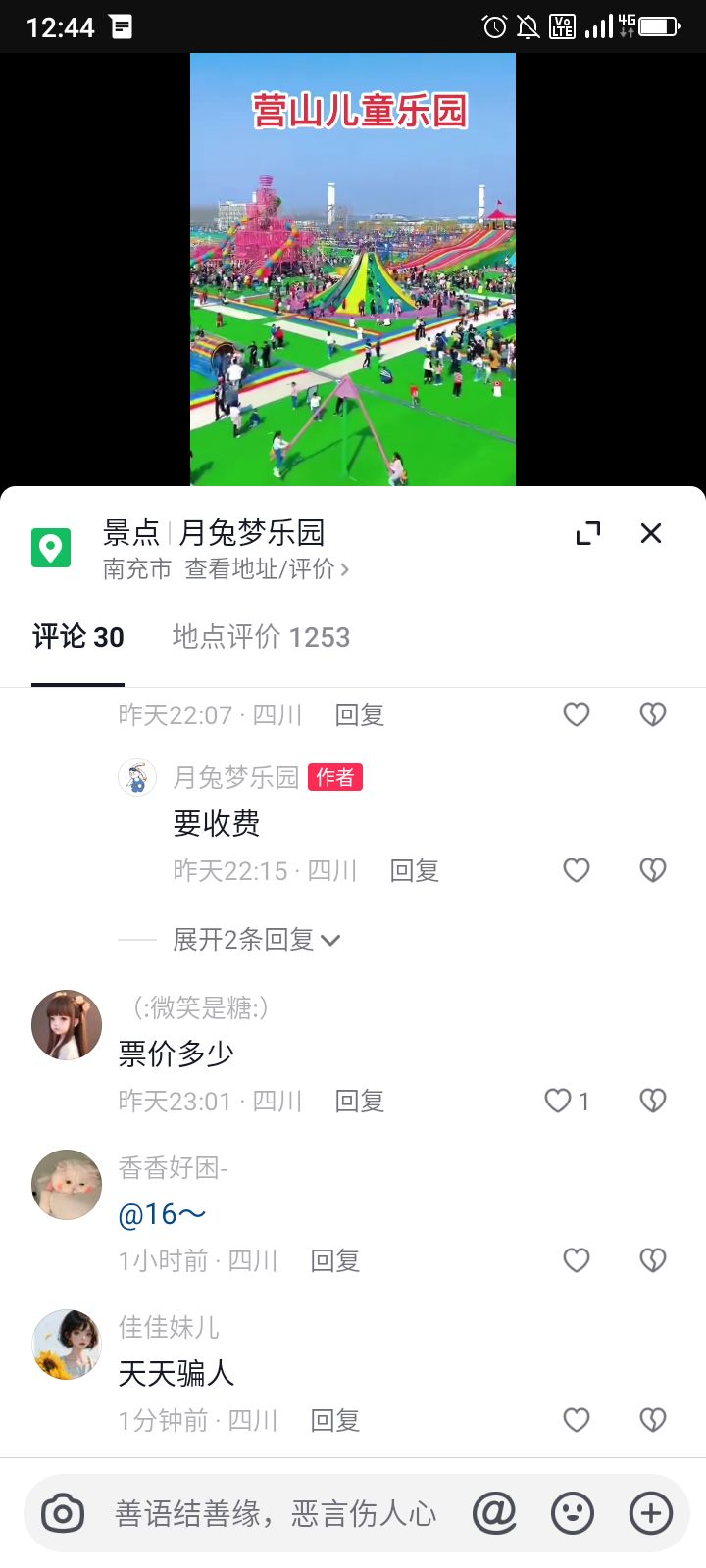
Task: Expand 展开2条回复 hidden replies
Action: [x=256, y=940]
